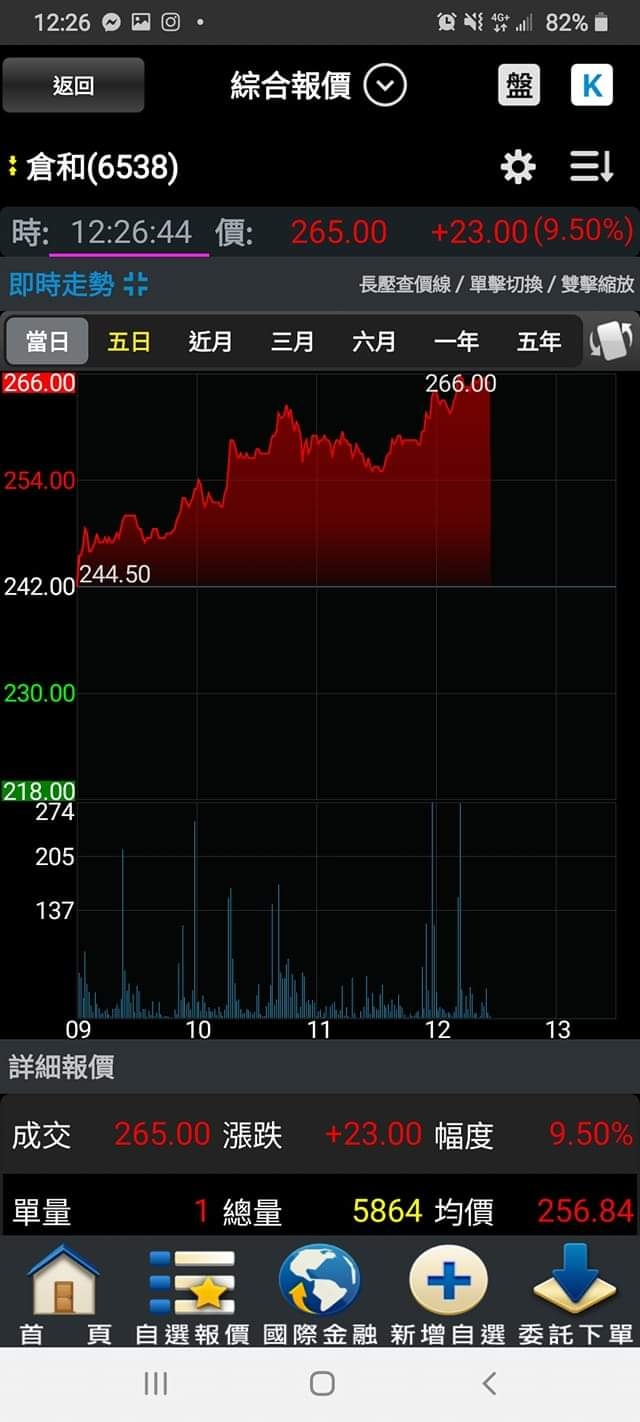The height and width of the screenshot is (1422, 640).
Task: Tap 新增自選 to add to watchlist
Action: click(x=448, y=1293)
